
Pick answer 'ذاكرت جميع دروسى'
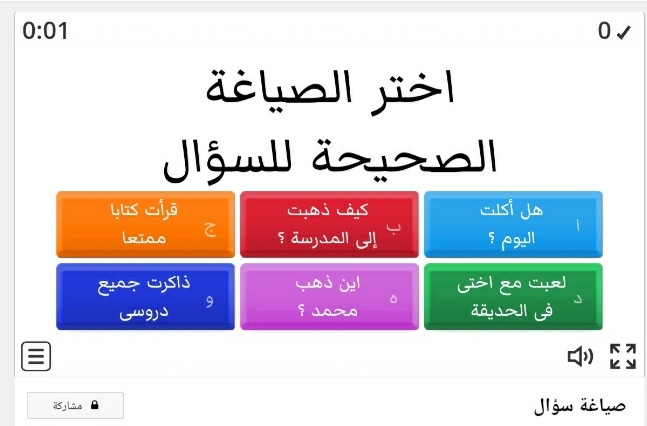(x=145, y=296)
